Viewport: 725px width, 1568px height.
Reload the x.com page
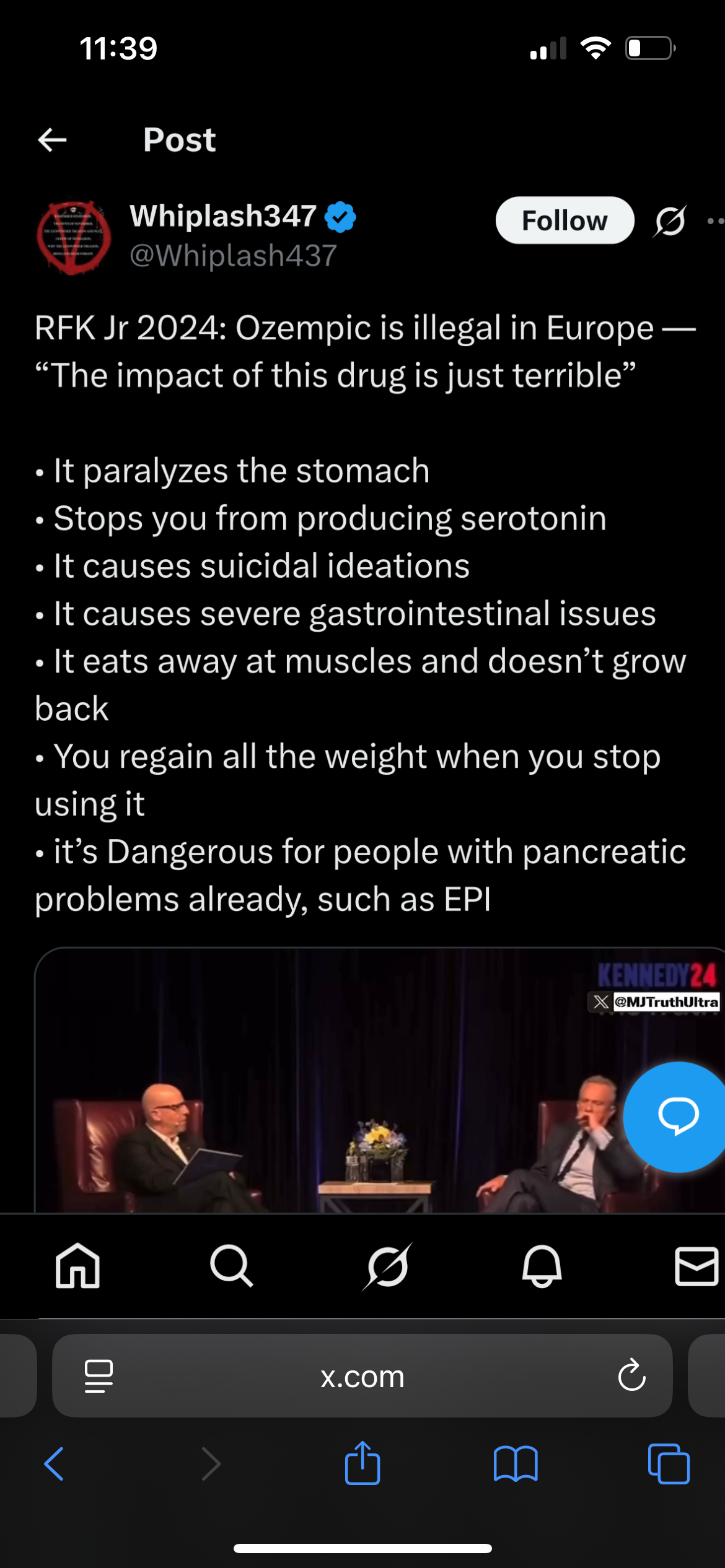[x=631, y=1377]
